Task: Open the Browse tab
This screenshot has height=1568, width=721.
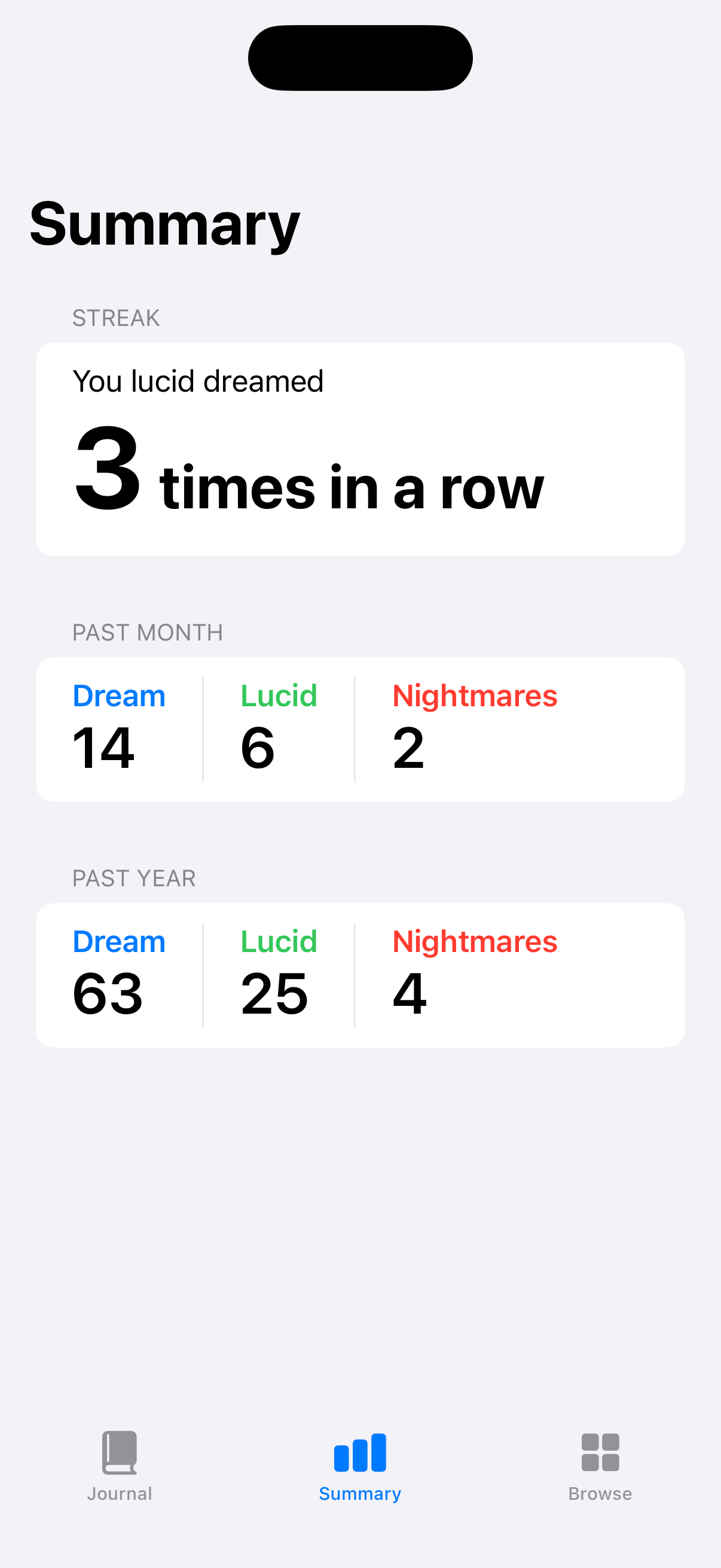Action: pyautogui.click(x=600, y=1465)
